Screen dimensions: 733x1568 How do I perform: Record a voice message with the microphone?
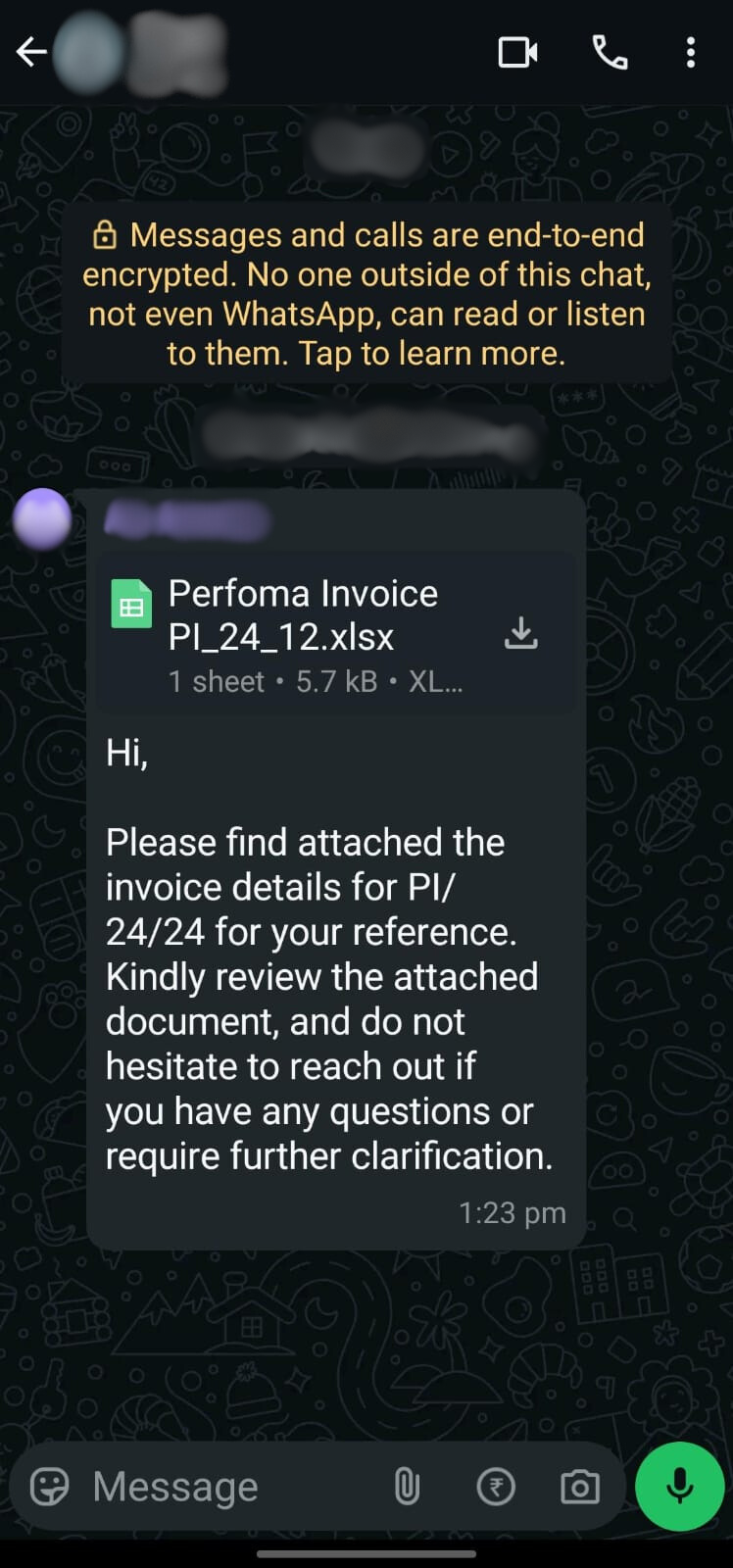coord(679,1487)
